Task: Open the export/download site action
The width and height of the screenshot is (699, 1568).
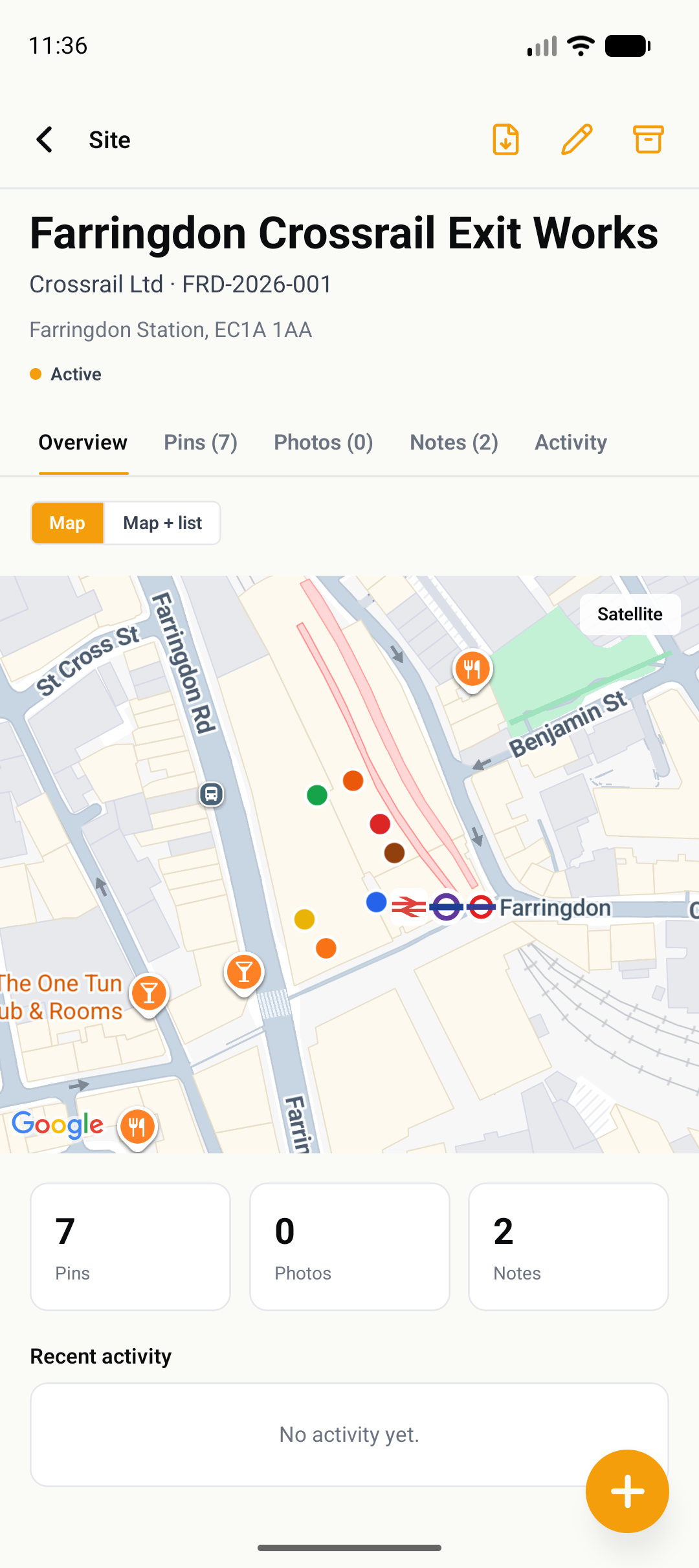Action: [x=505, y=139]
